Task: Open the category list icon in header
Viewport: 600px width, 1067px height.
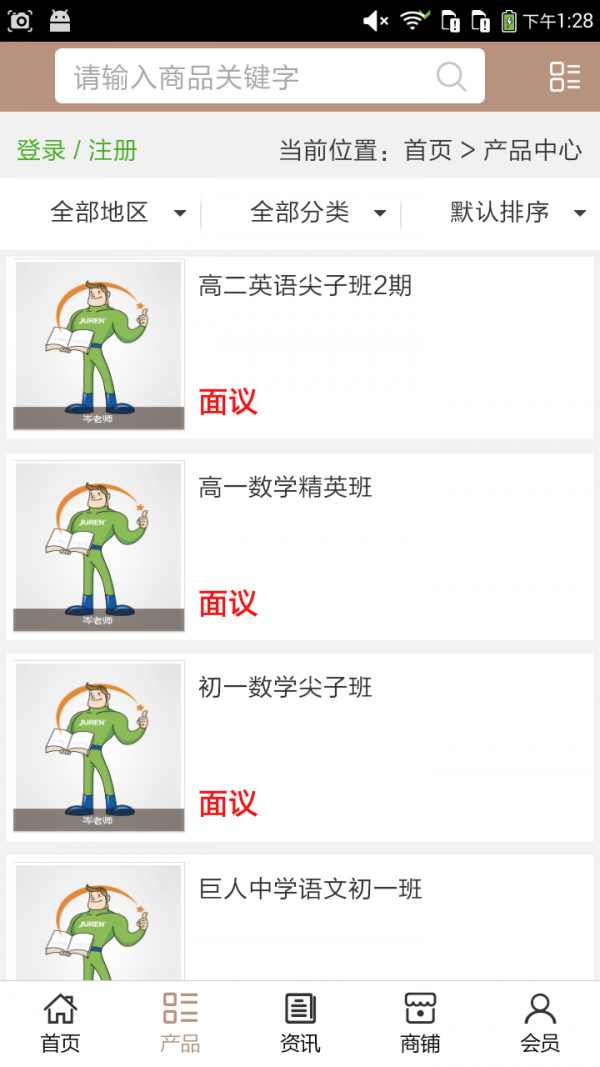Action: (564, 77)
